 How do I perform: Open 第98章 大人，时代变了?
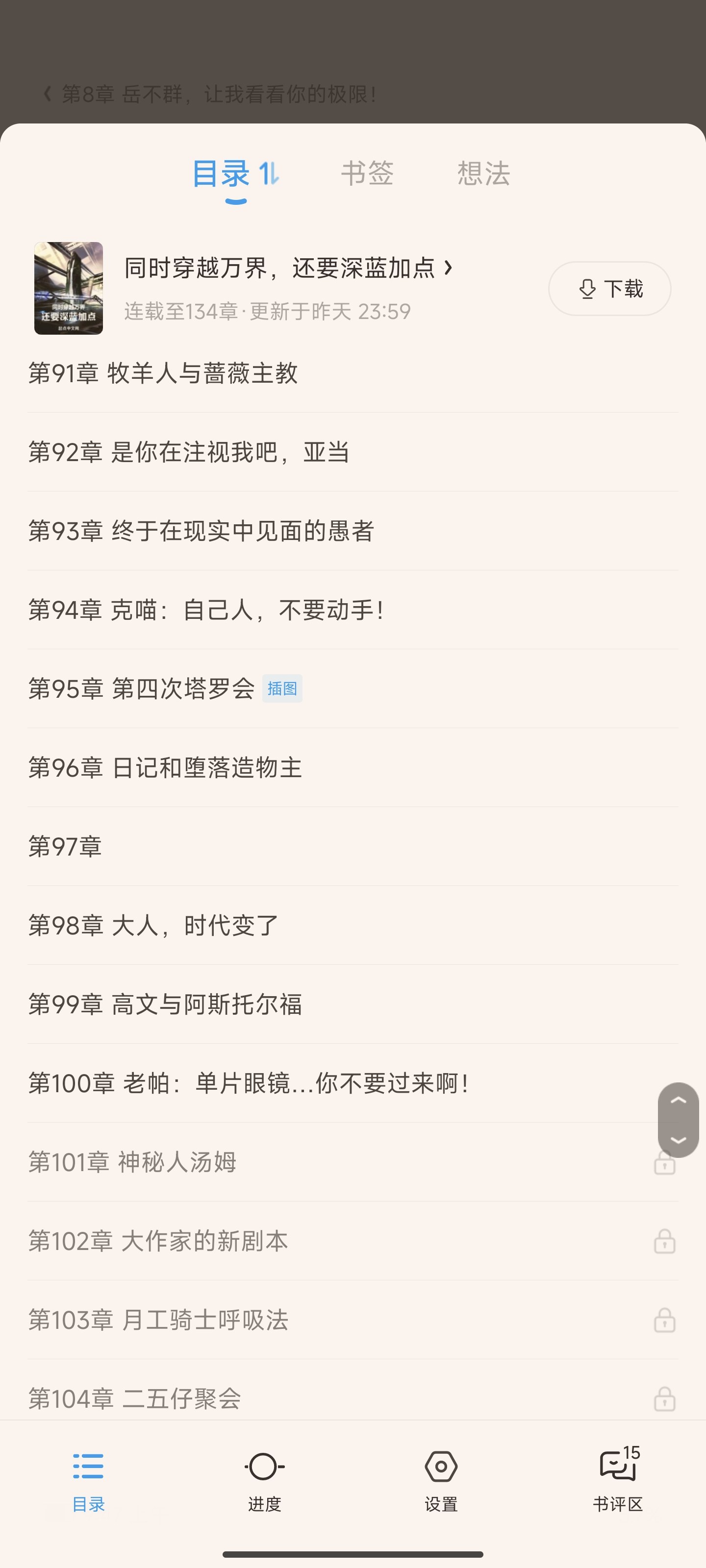click(x=153, y=925)
